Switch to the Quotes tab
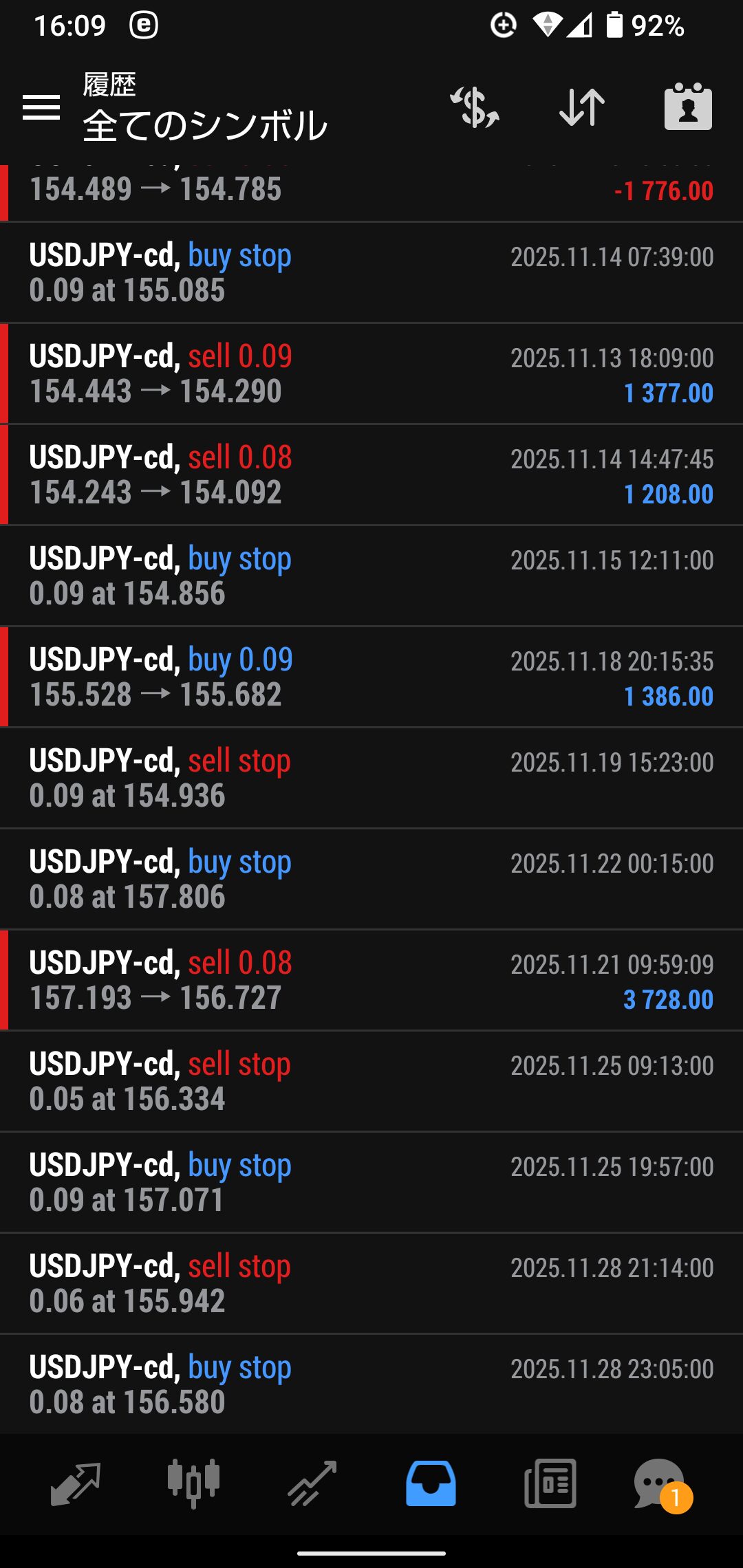Image resolution: width=743 pixels, height=1568 pixels. (x=76, y=1483)
